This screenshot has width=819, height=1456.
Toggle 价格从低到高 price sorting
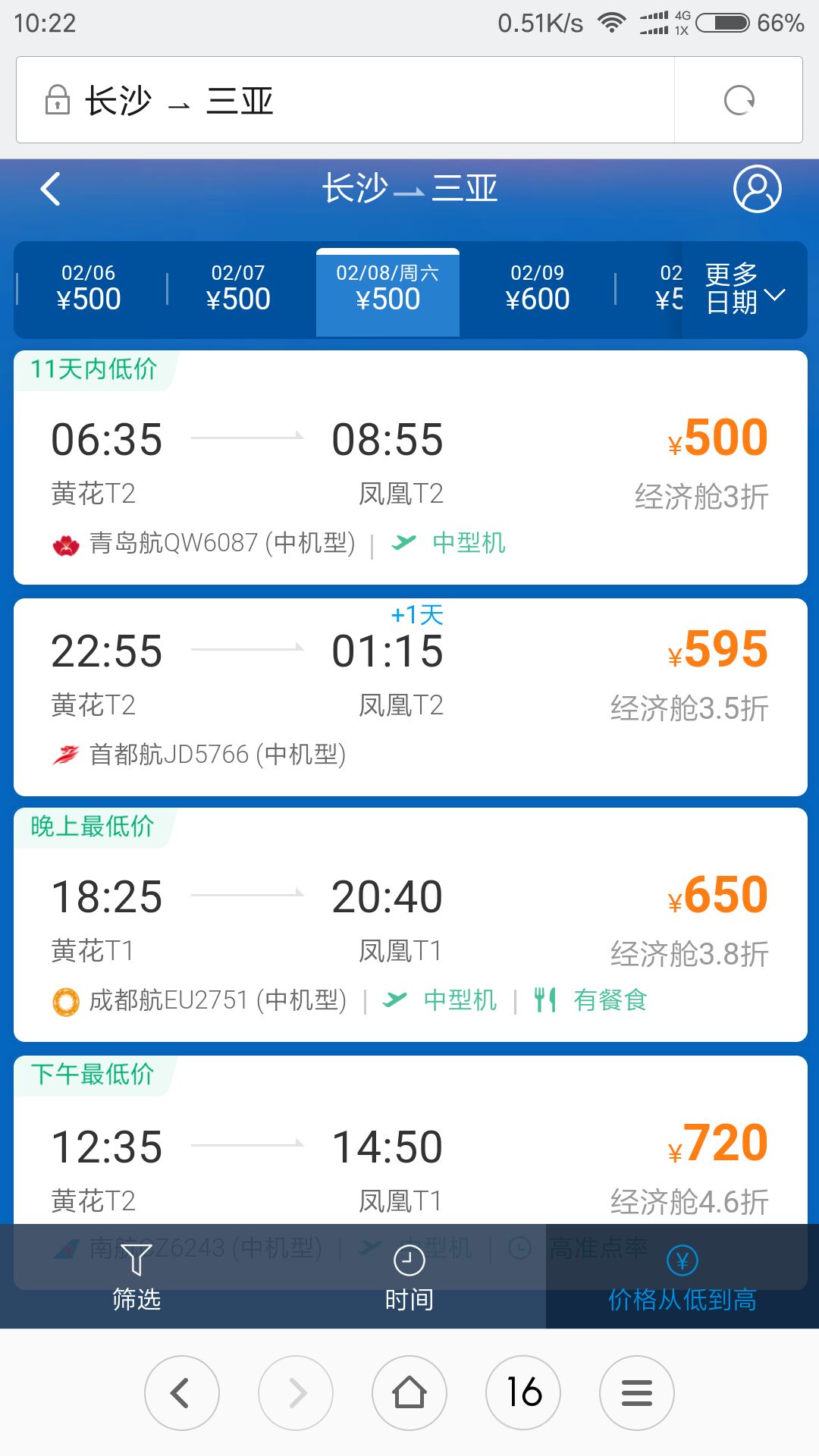point(682,1277)
